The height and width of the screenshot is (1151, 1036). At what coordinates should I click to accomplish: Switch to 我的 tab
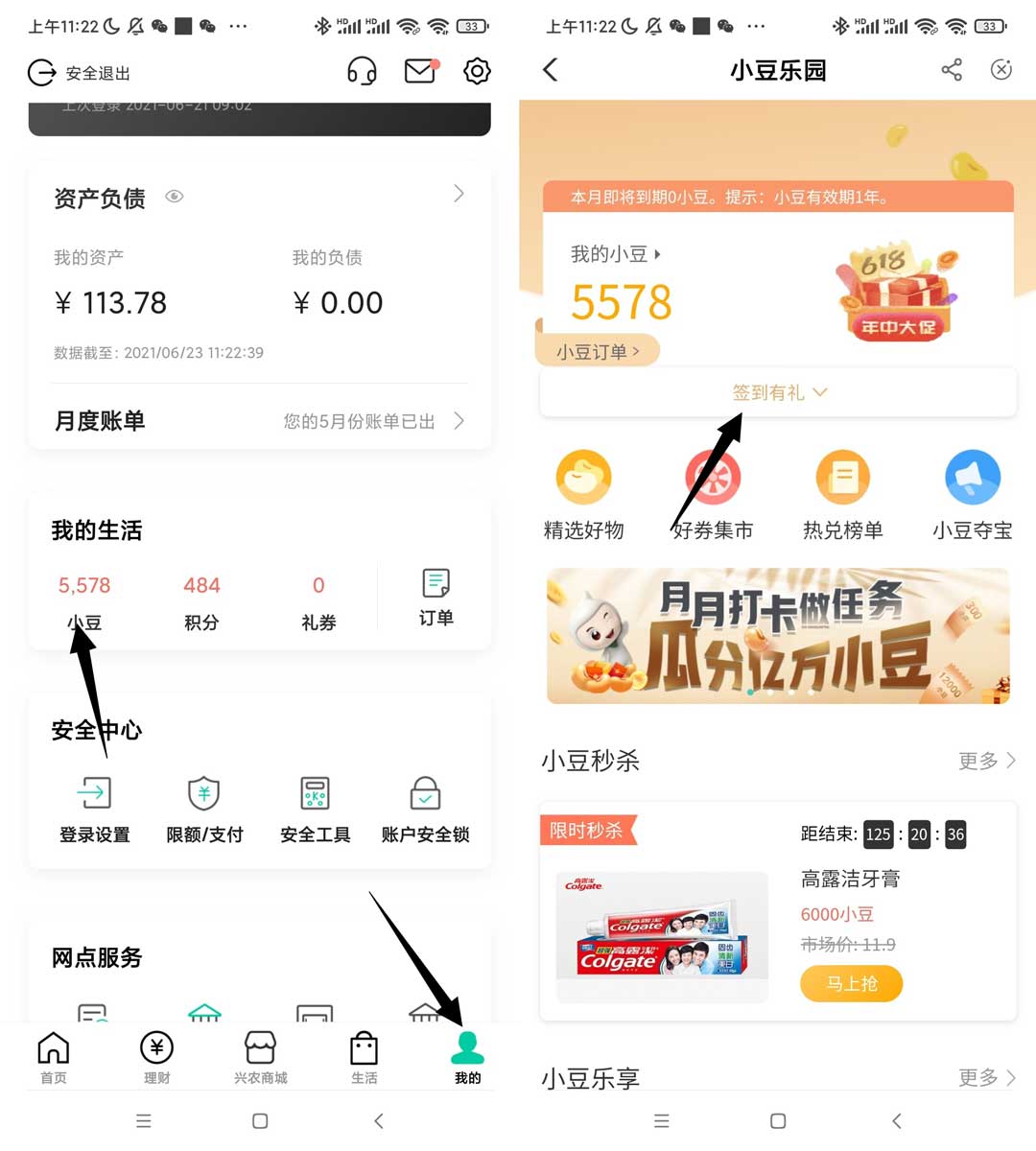coord(467,1057)
